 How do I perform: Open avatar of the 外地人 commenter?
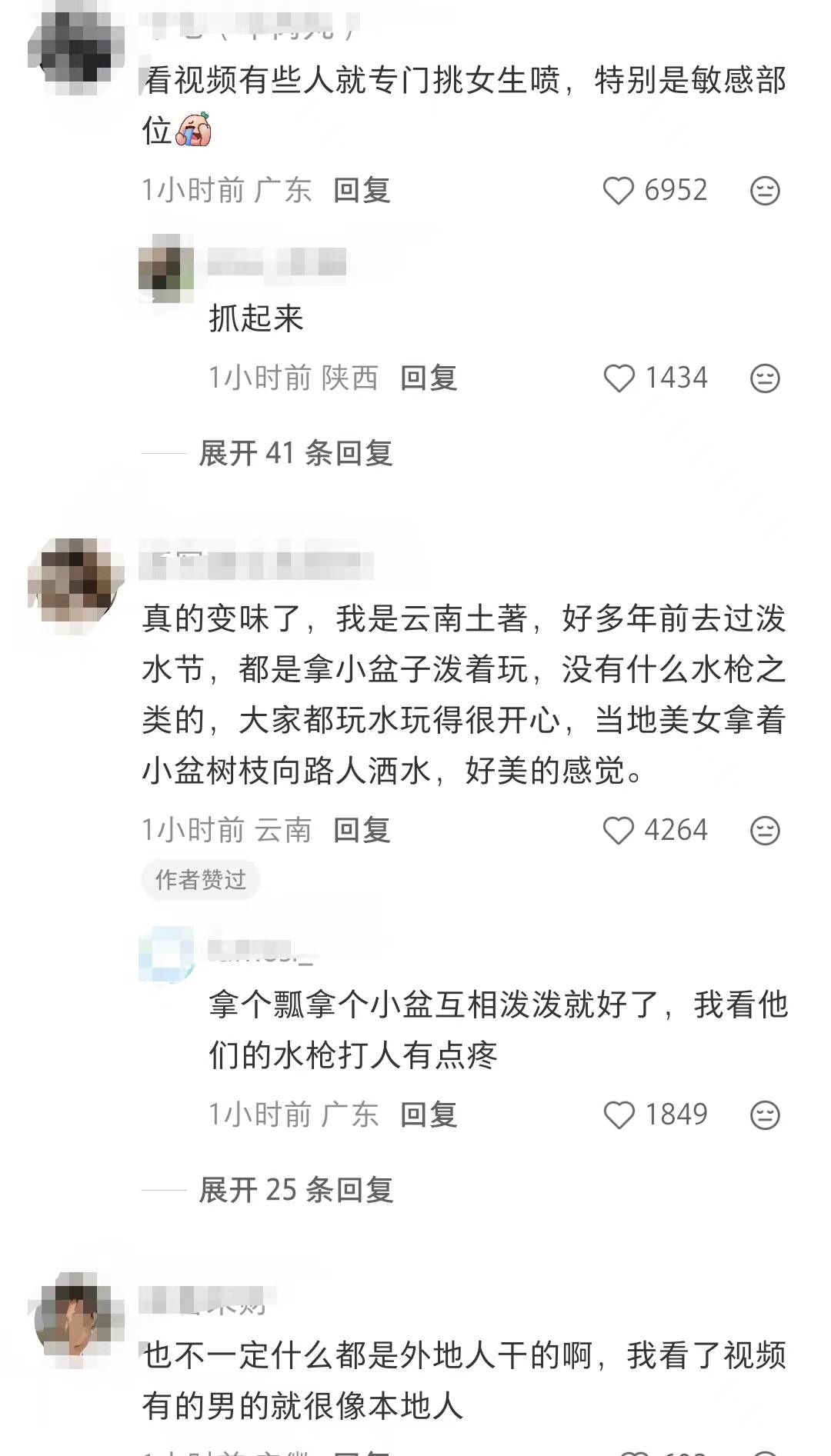(75, 1318)
